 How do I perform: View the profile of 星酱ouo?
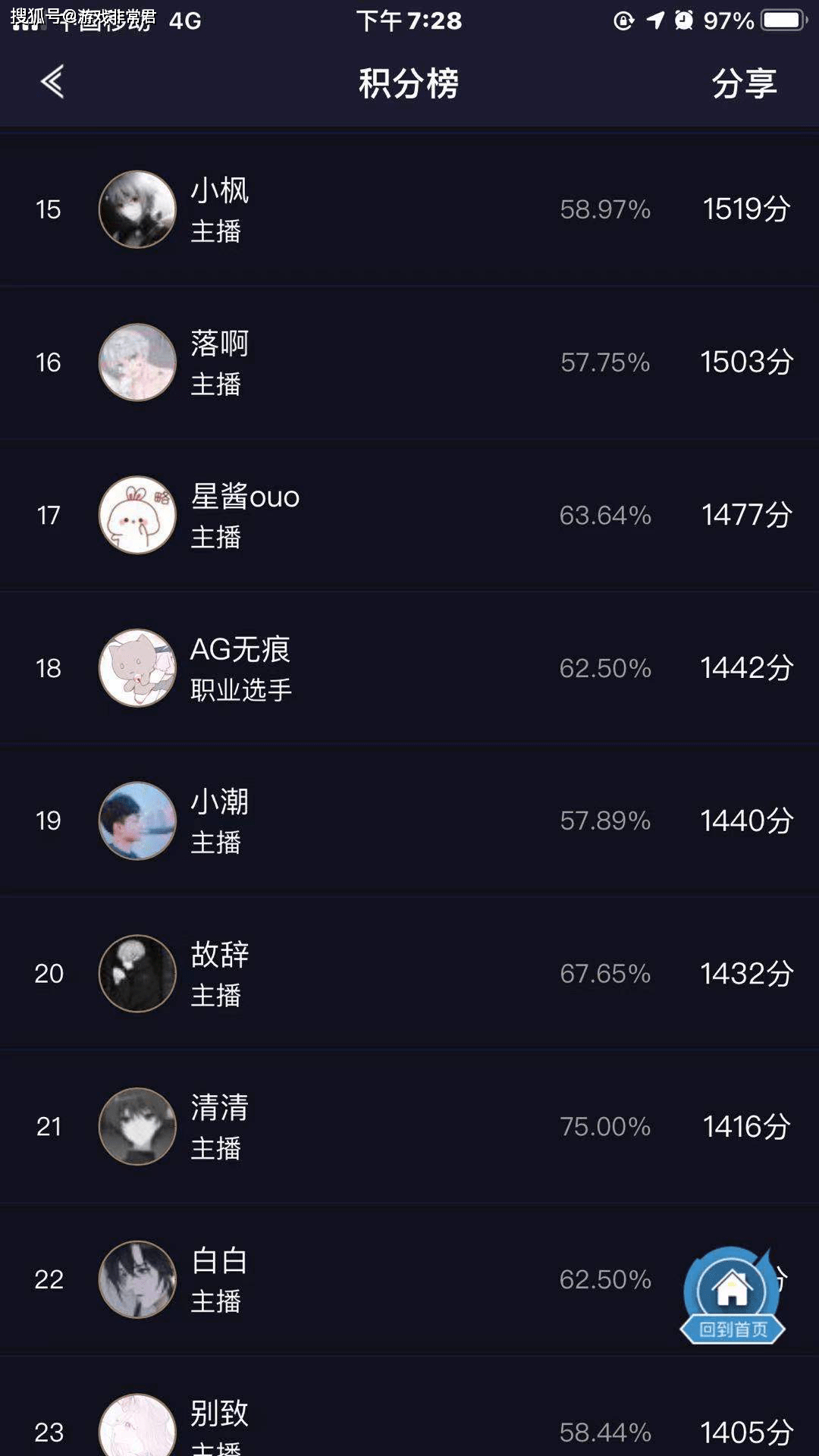[x=409, y=516]
